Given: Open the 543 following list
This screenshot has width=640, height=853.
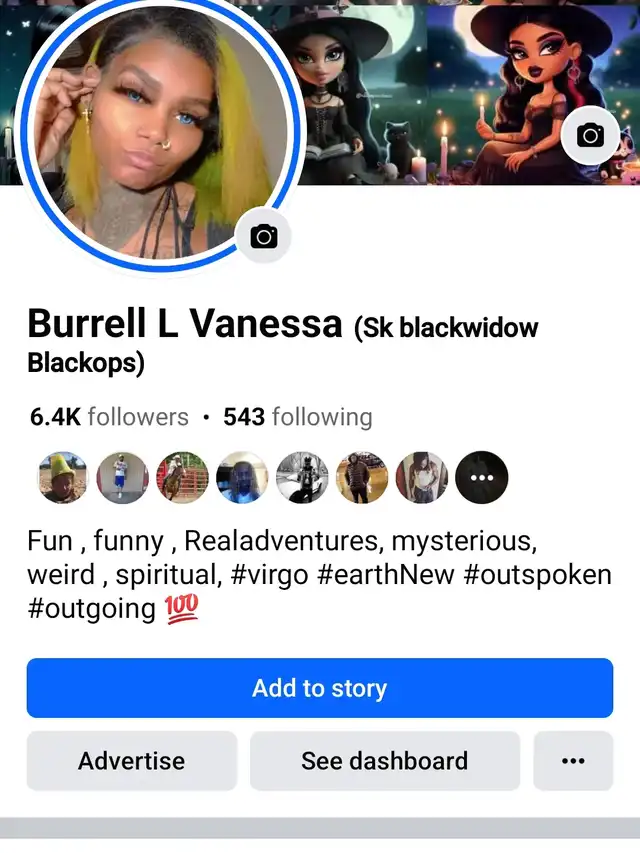Looking at the screenshot, I should pyautogui.click(x=297, y=417).
